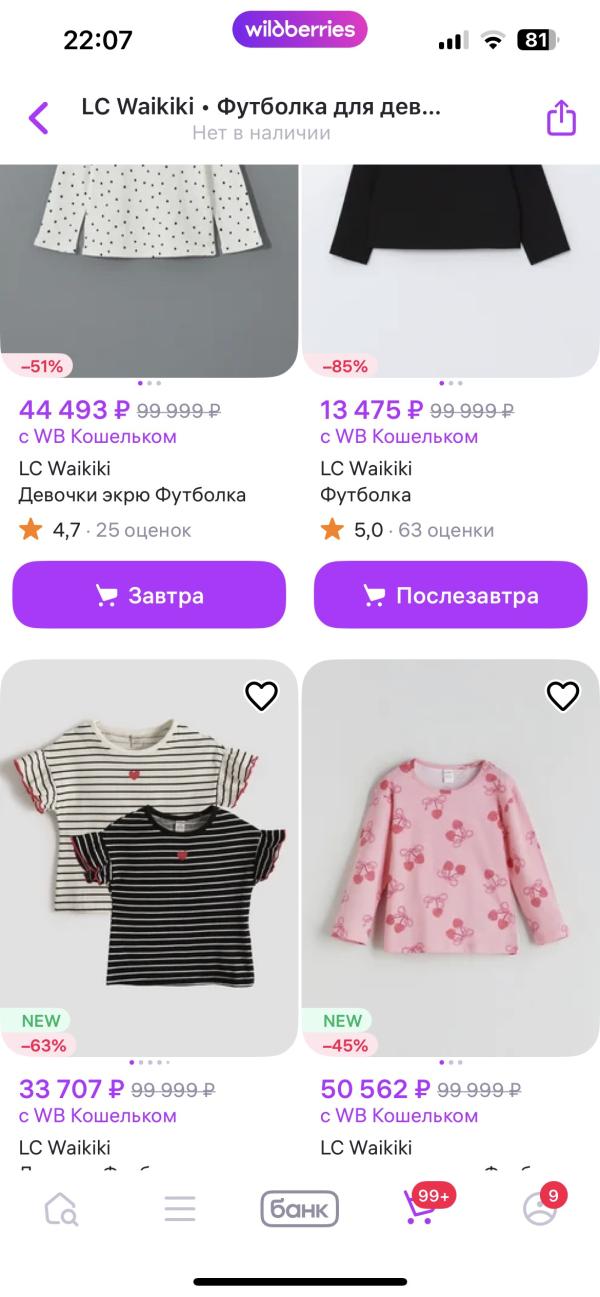Favorite the striped t-shirts set
The height and width of the screenshot is (1297, 600).
coord(261,696)
